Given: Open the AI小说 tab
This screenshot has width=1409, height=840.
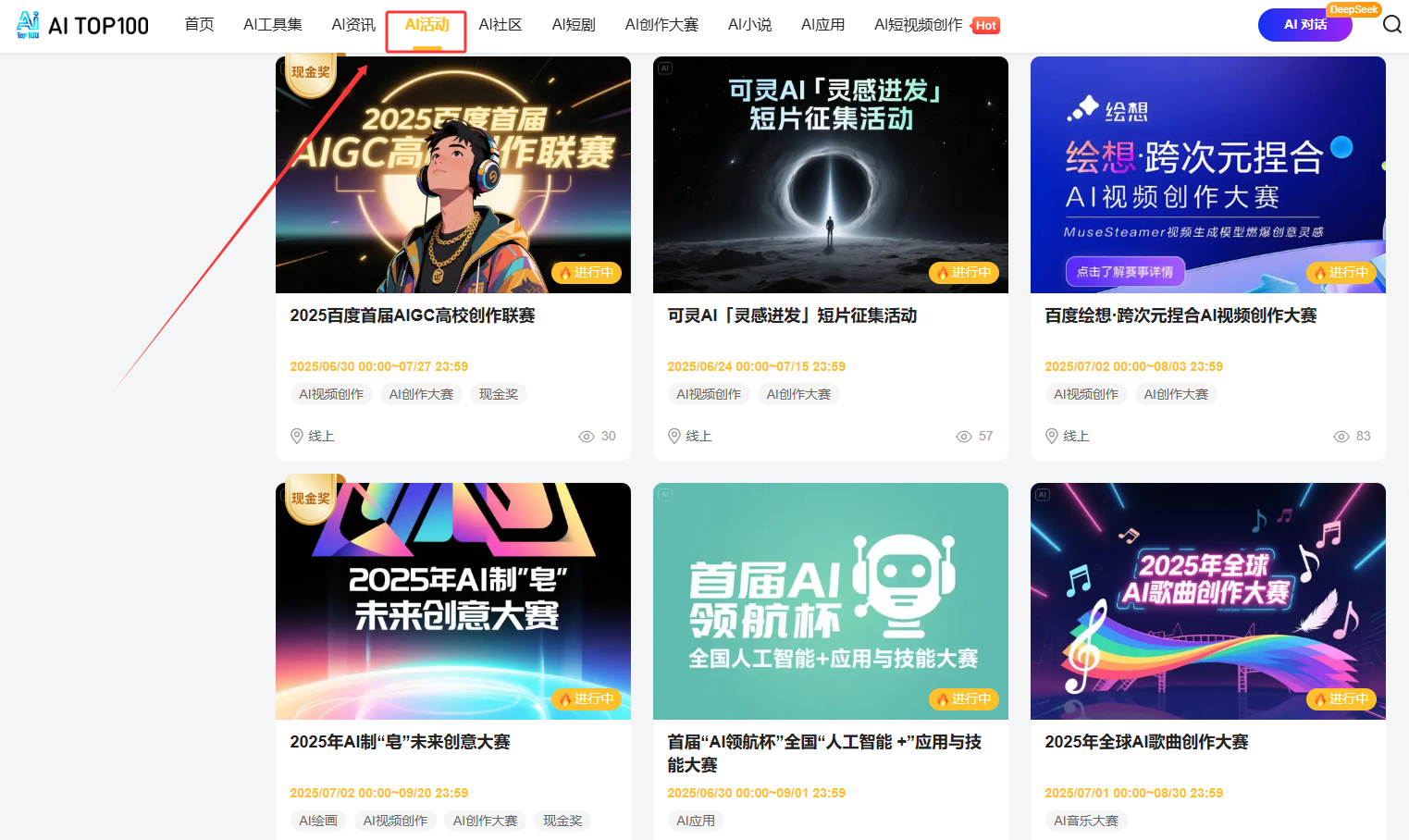Looking at the screenshot, I should click(x=749, y=25).
